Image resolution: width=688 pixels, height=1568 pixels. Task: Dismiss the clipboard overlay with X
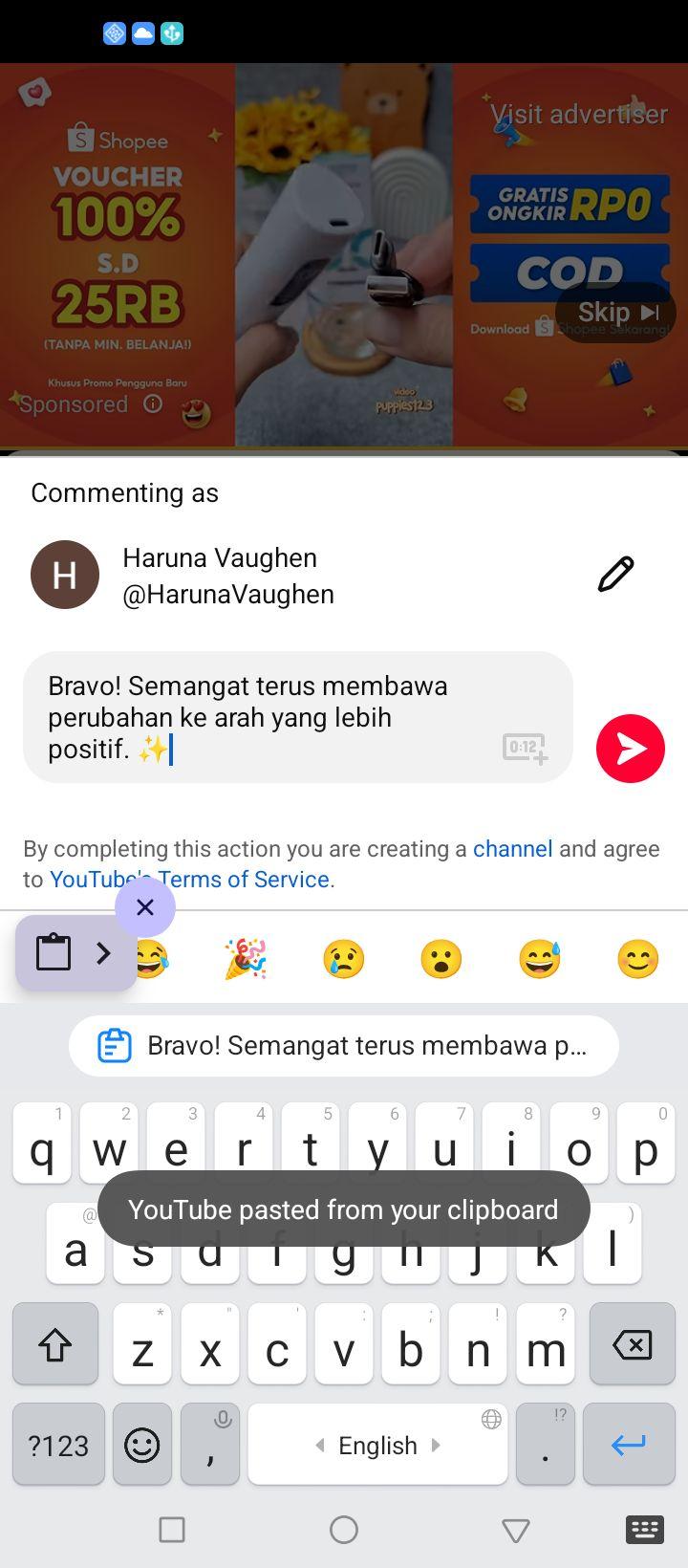point(145,907)
